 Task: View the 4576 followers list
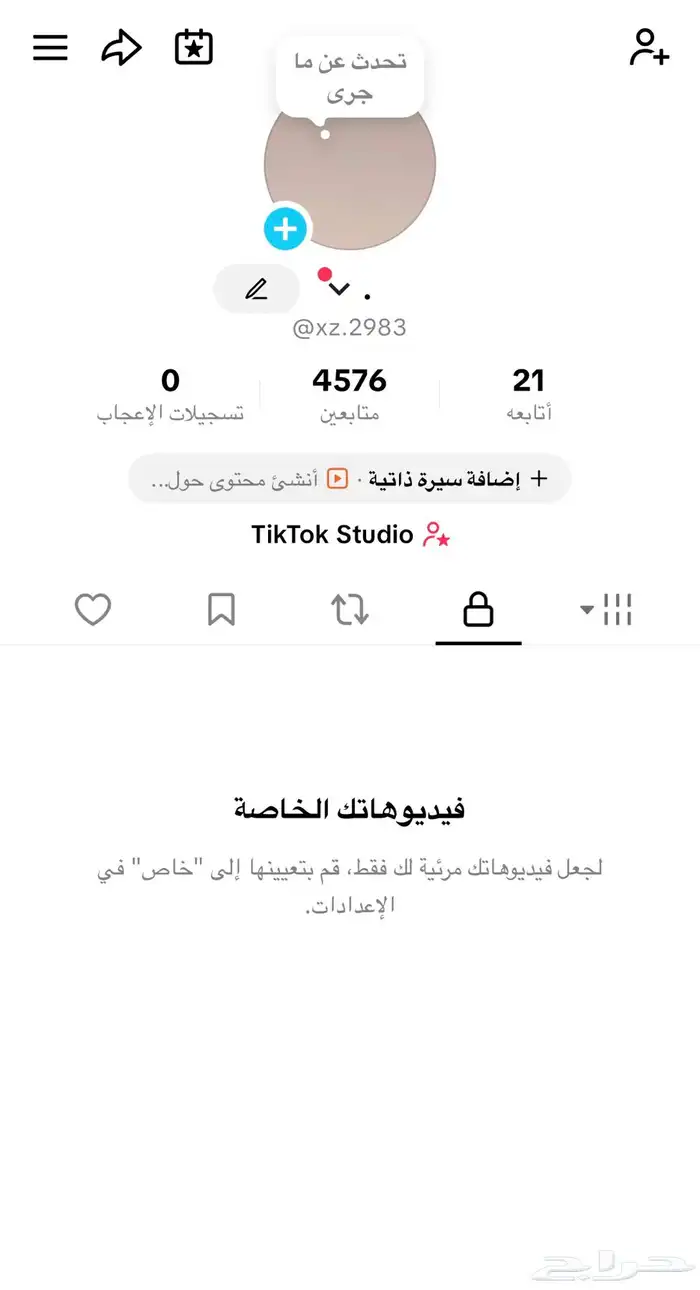coord(349,394)
